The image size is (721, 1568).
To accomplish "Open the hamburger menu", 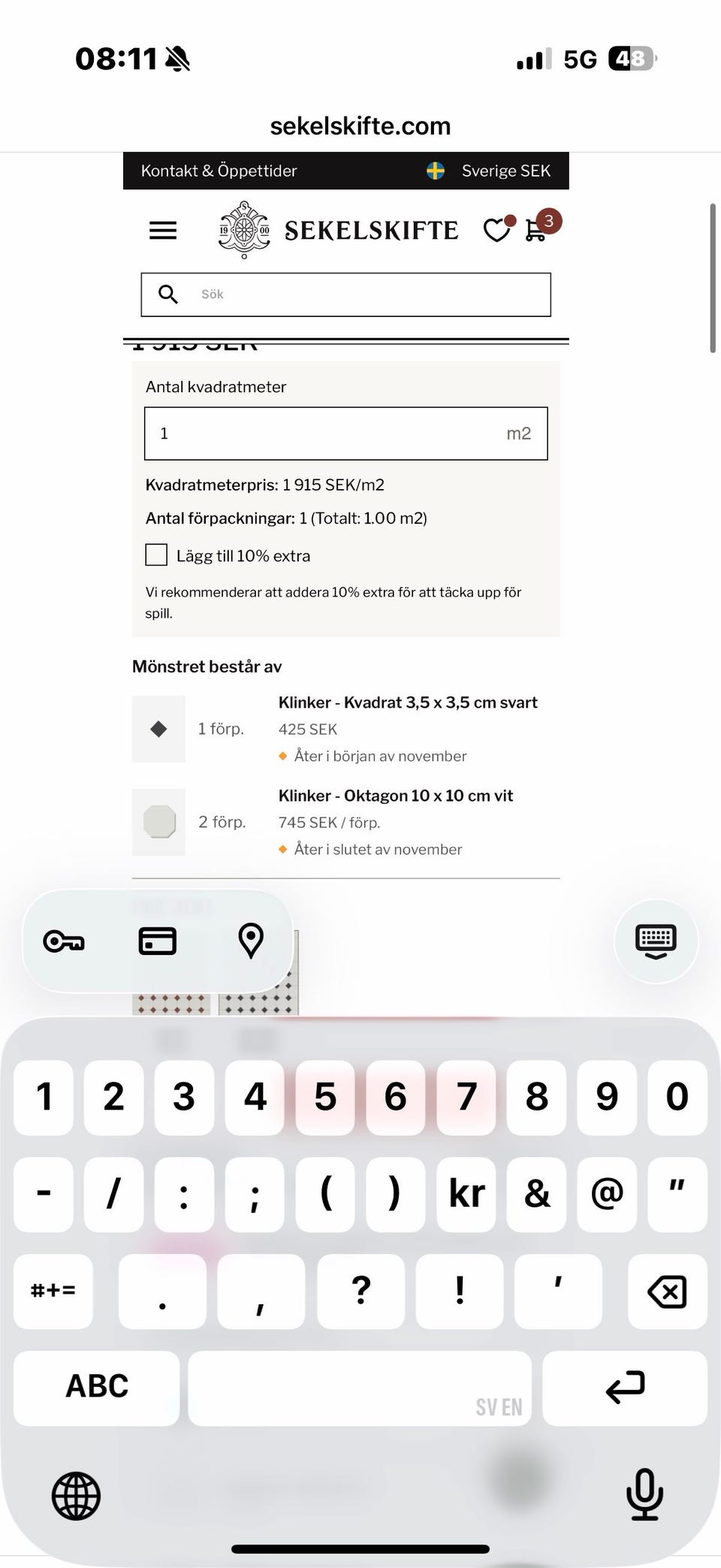I will 163,230.
